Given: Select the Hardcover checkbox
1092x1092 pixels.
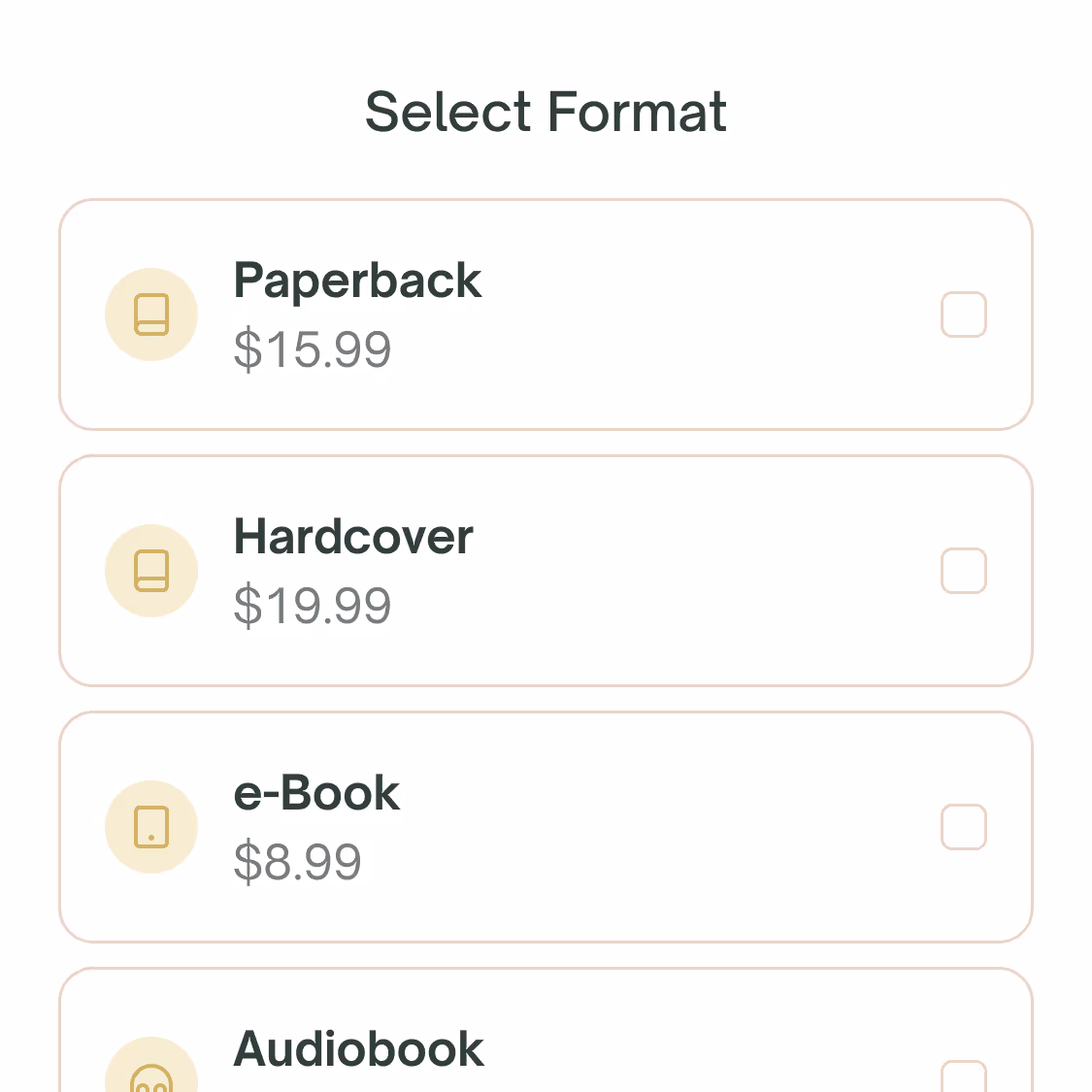Looking at the screenshot, I should click(963, 571).
